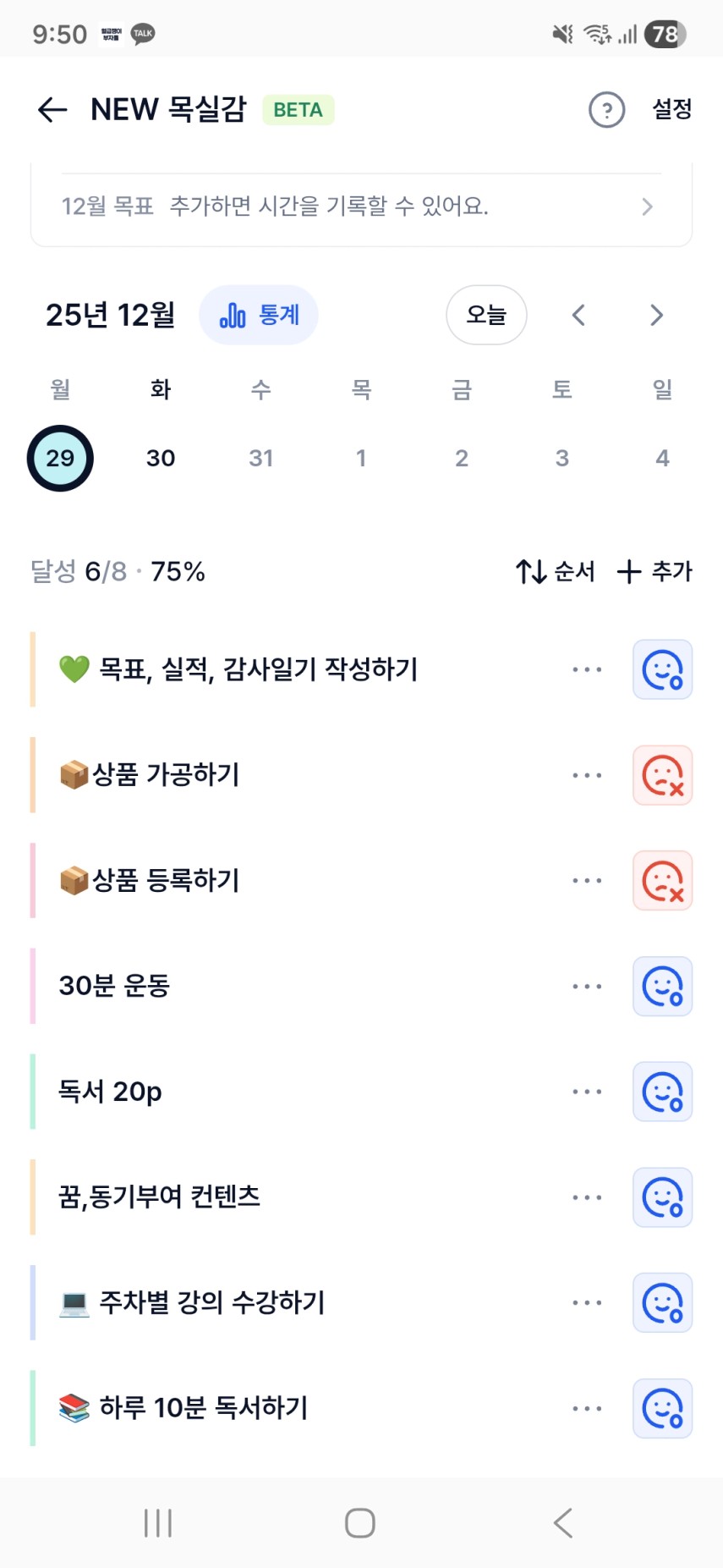The image size is (723, 1568).
Task: Go to the next week arrow
Action: [656, 316]
